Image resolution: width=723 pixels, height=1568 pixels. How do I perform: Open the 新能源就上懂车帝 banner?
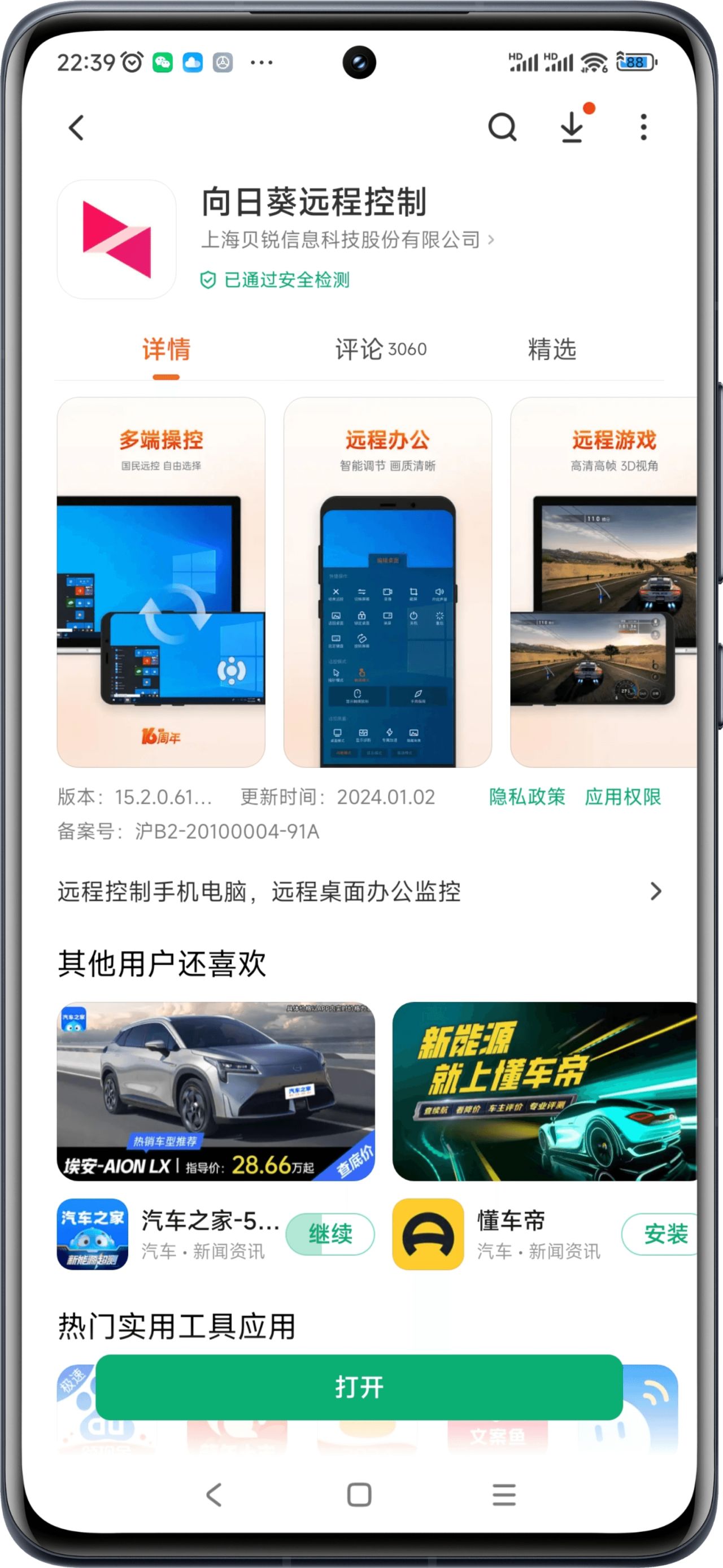(544, 1091)
